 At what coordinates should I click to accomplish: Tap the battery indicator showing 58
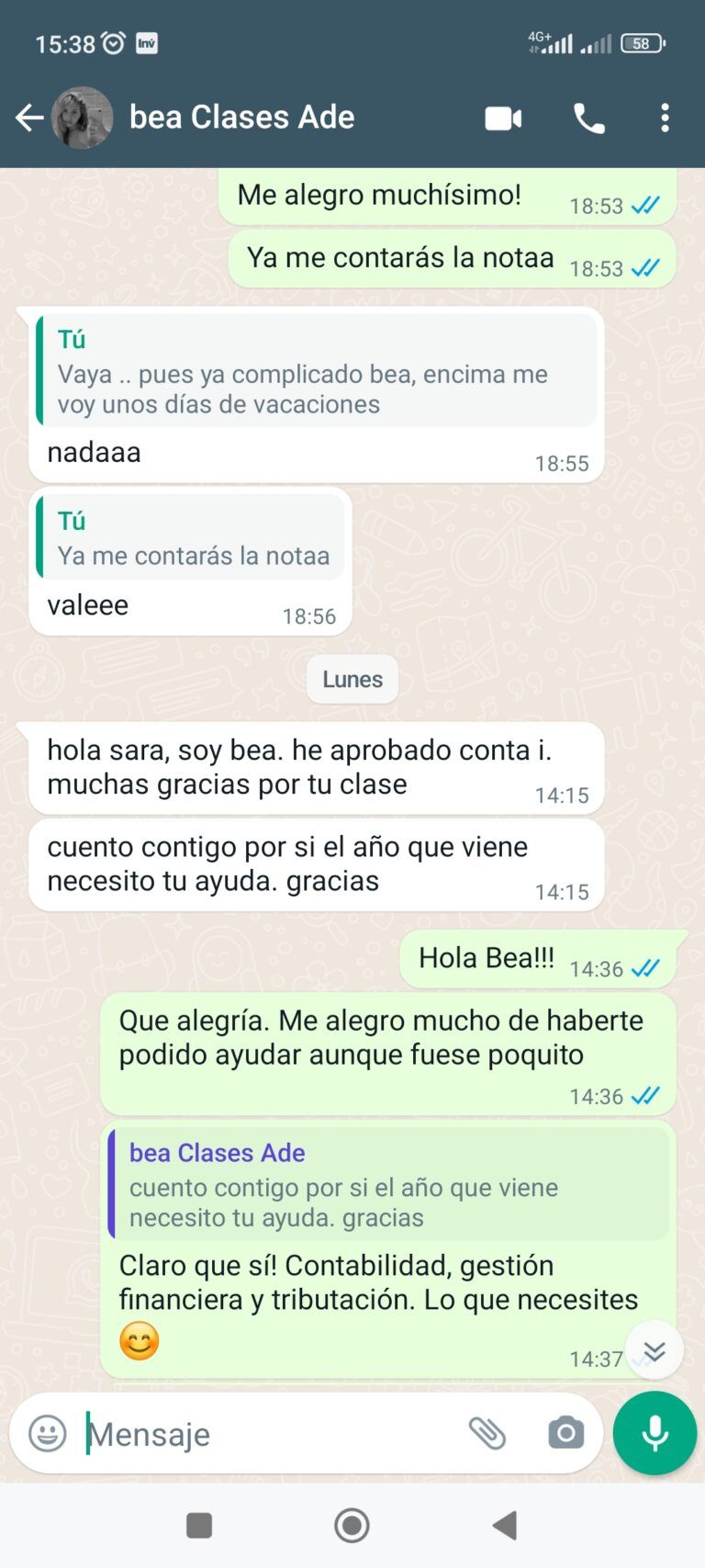pyautogui.click(x=643, y=42)
